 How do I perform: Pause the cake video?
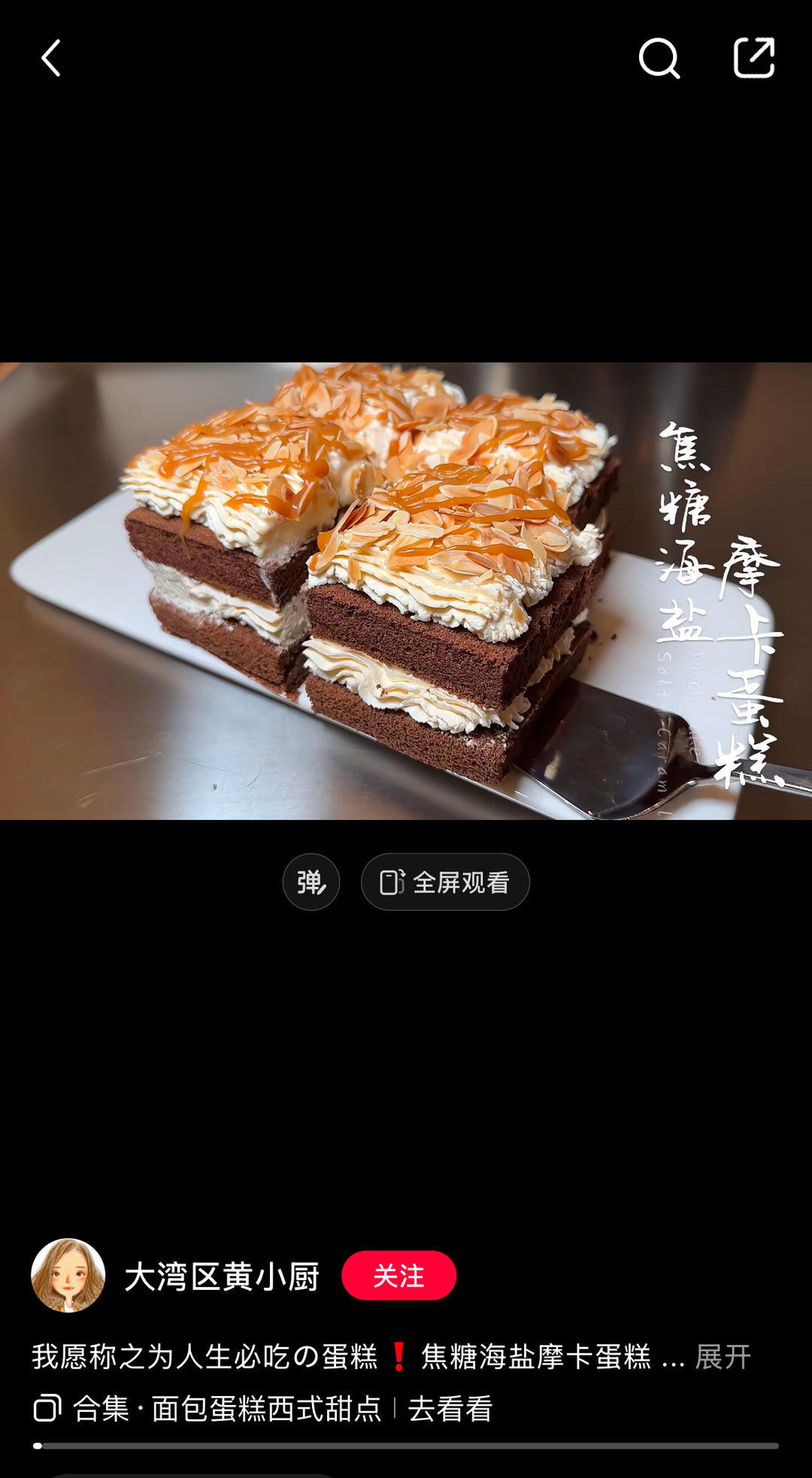(406, 591)
